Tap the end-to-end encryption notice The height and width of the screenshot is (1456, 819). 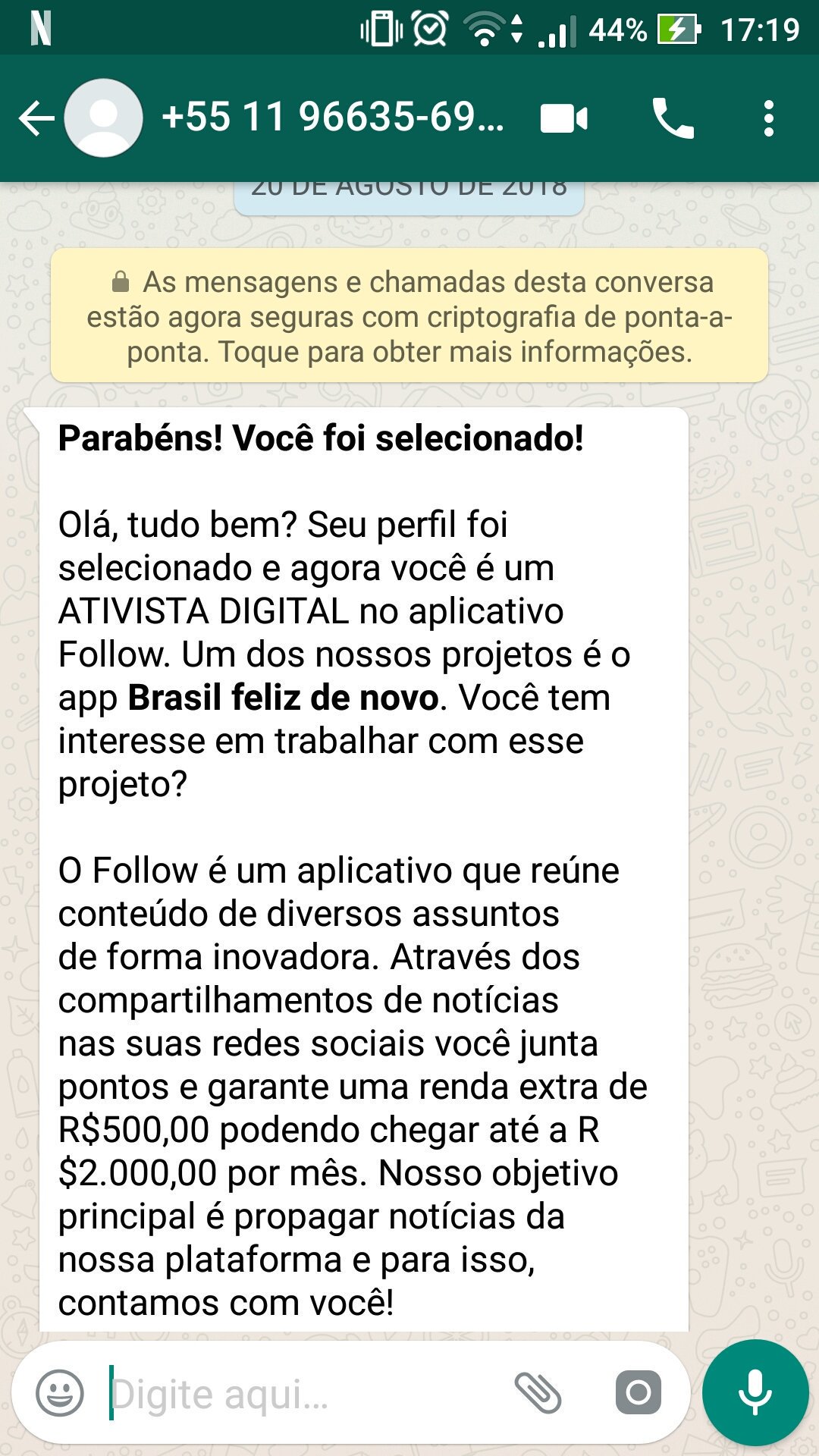[409, 315]
